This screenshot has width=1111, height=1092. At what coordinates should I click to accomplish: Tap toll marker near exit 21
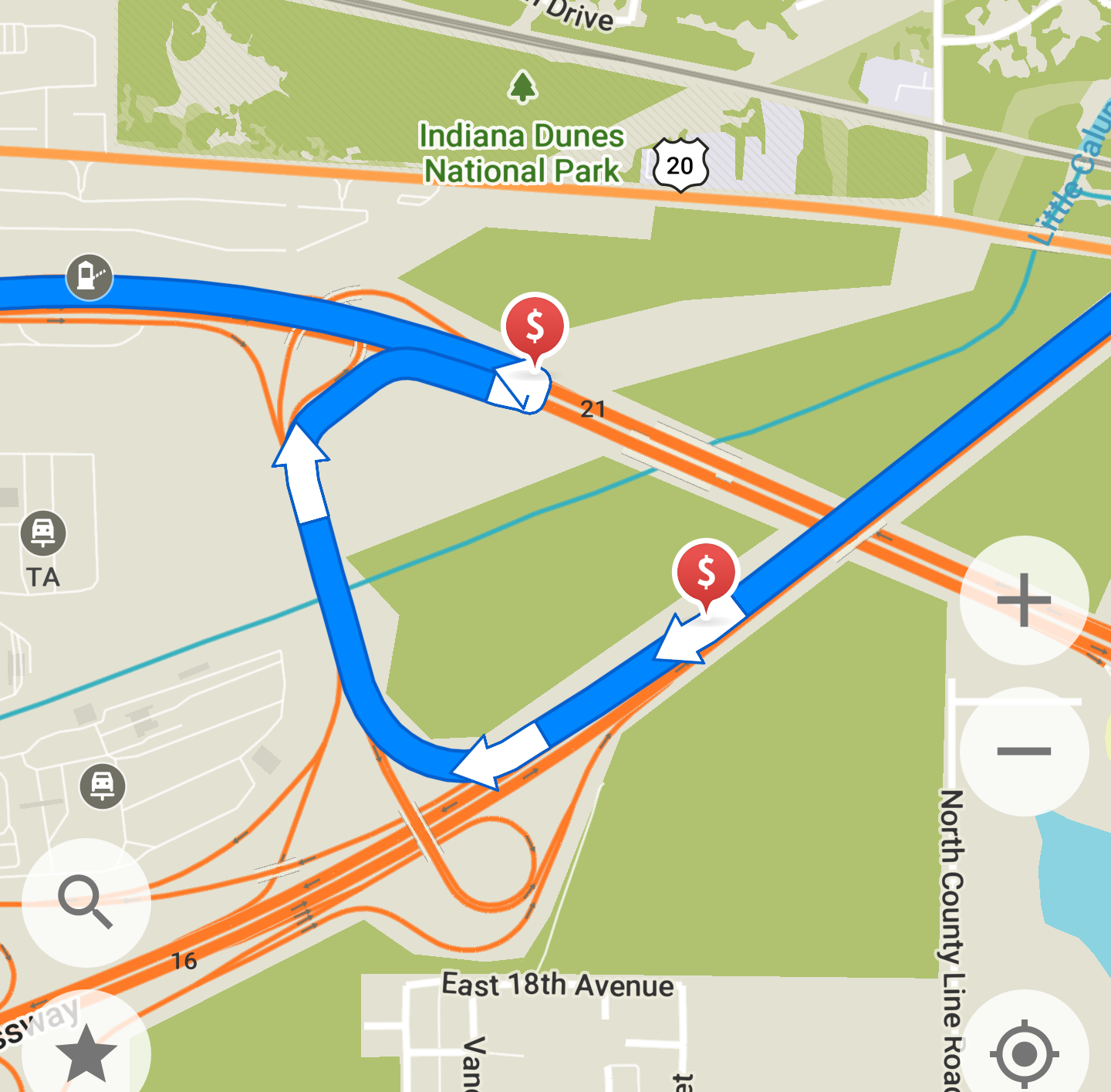(x=535, y=328)
